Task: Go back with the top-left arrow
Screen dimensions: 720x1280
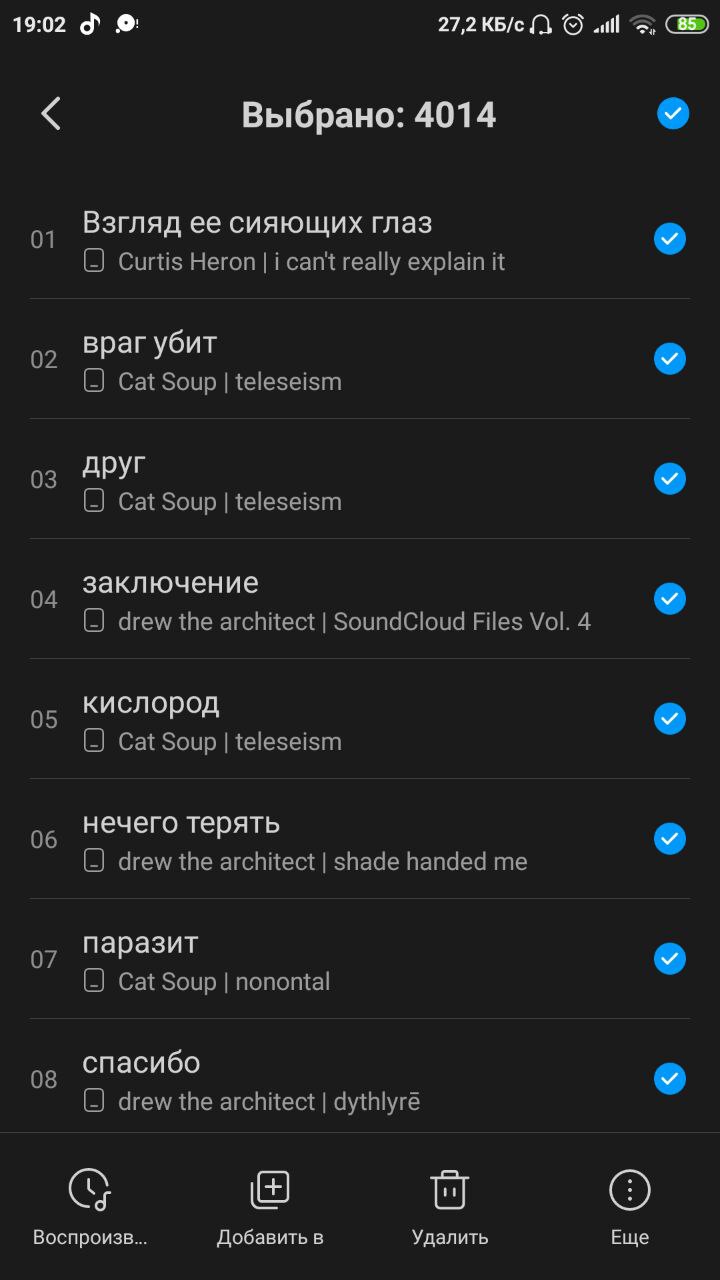Action: [51, 114]
